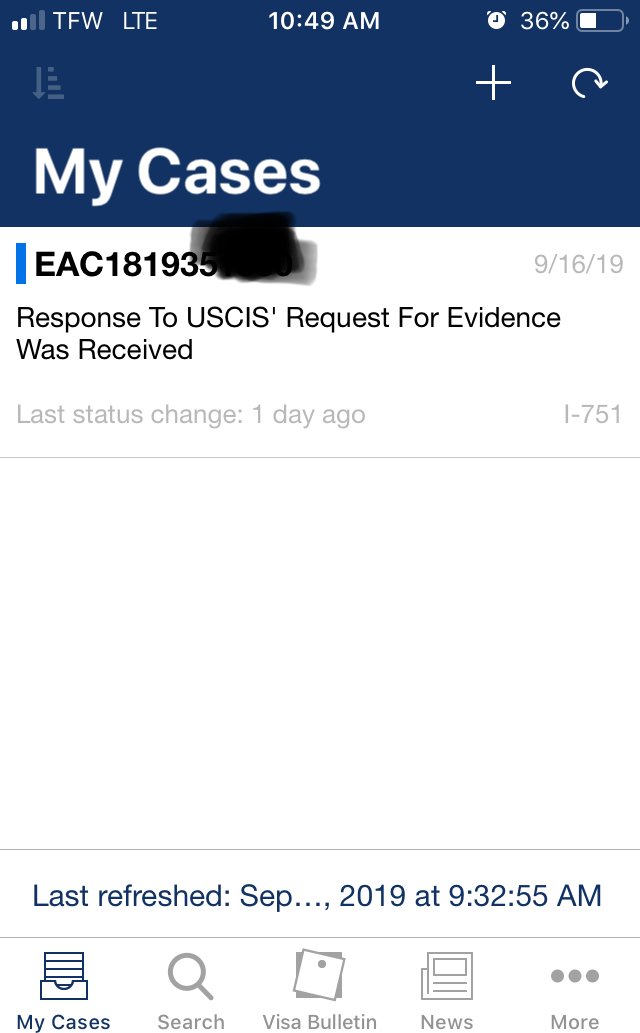Refresh the case list

pyautogui.click(x=589, y=84)
